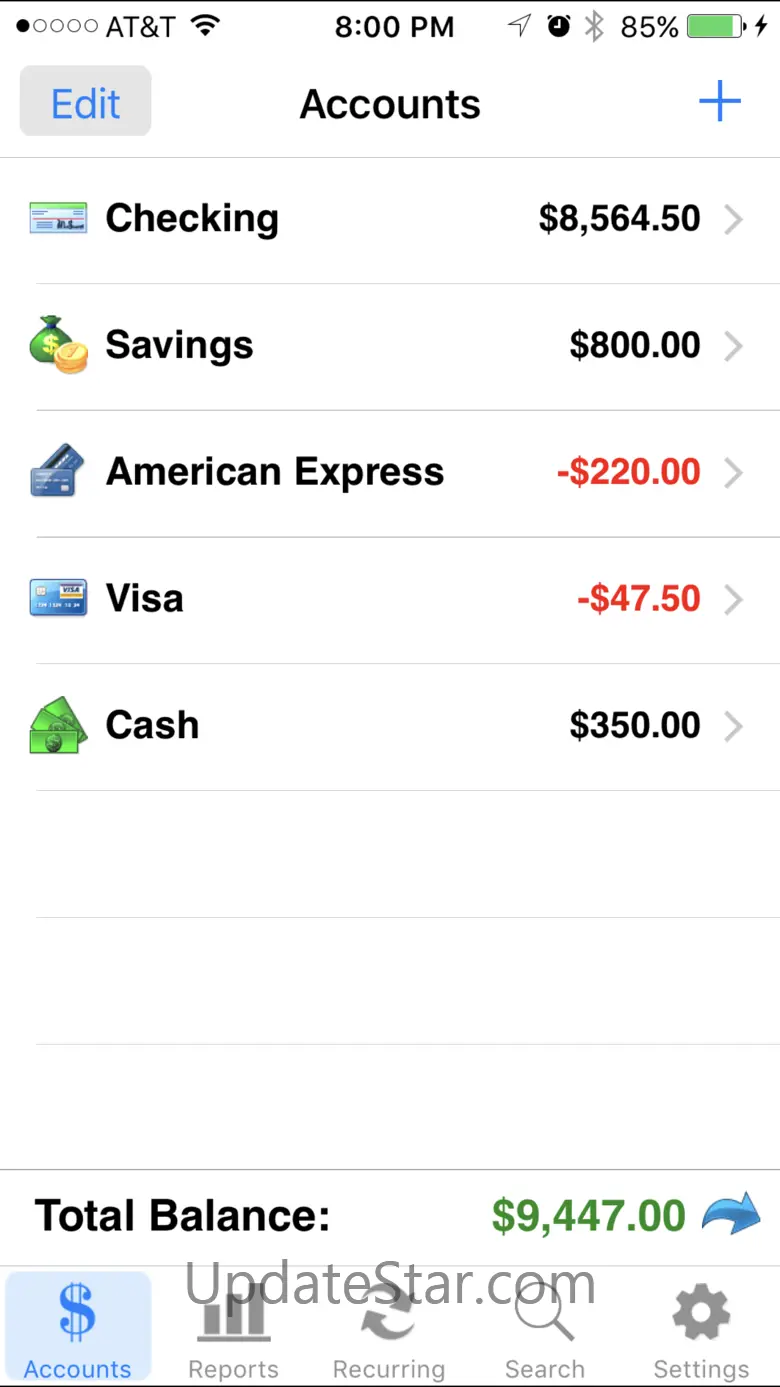
Task: Add a new account with the plus icon
Action: pos(719,102)
